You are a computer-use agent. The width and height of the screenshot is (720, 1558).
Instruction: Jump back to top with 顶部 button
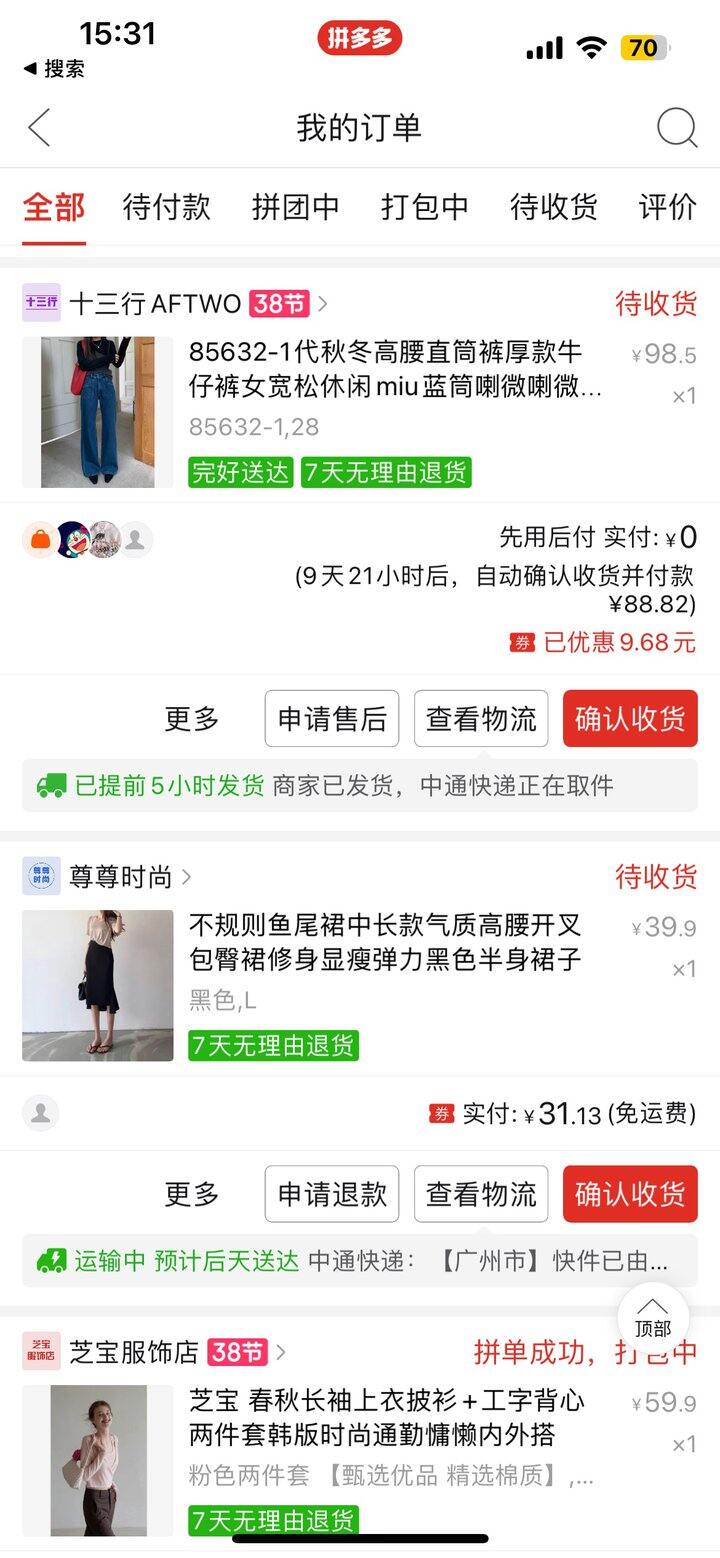[x=652, y=1317]
